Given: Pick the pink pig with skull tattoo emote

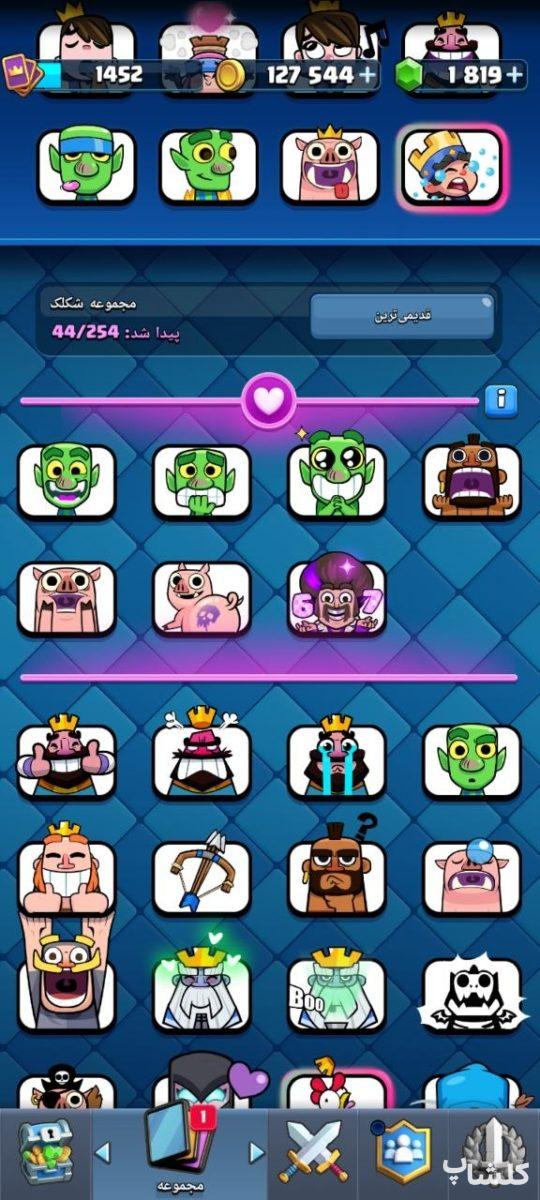Looking at the screenshot, I should (201, 598).
